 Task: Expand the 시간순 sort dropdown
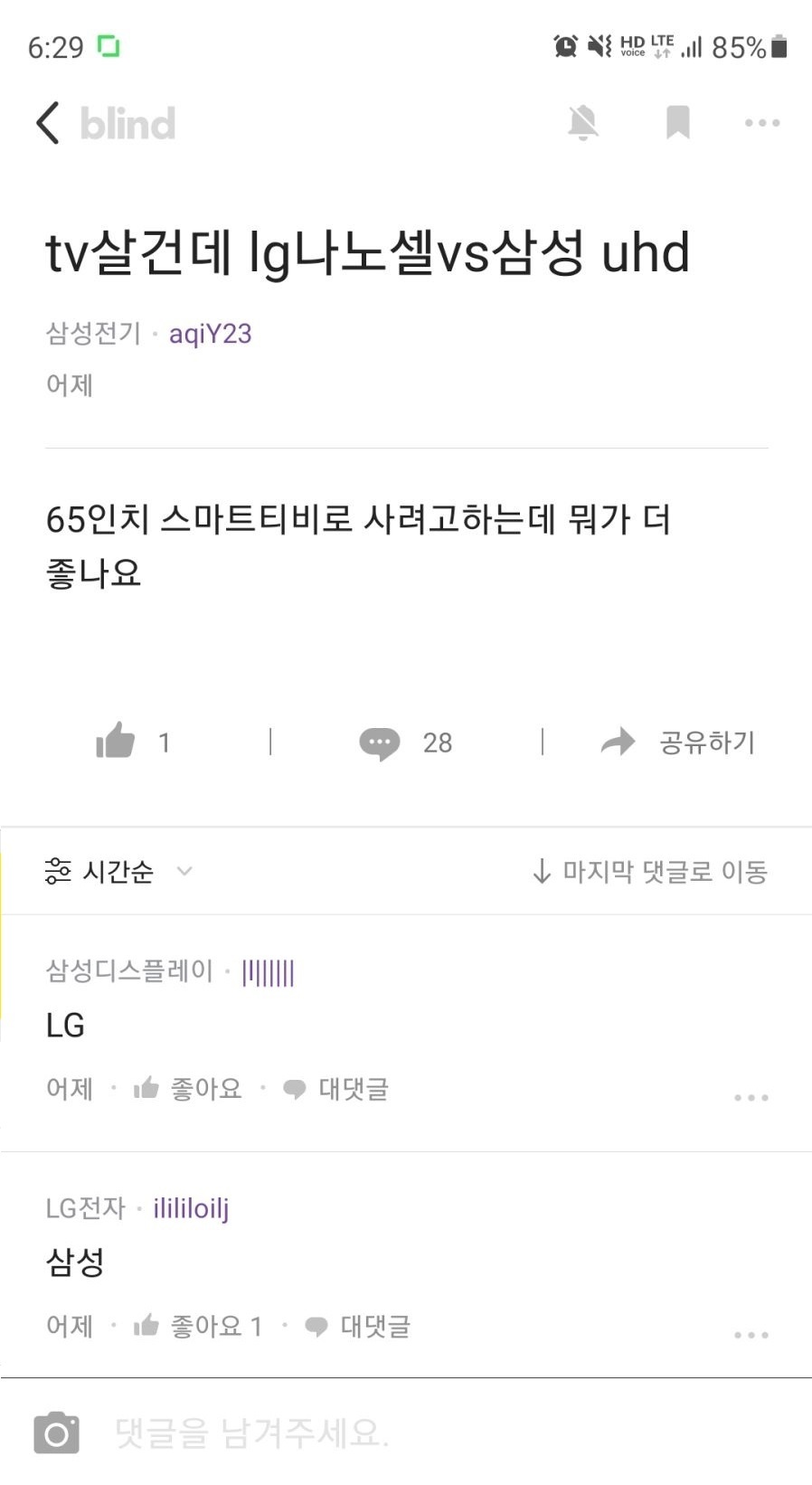(118, 871)
